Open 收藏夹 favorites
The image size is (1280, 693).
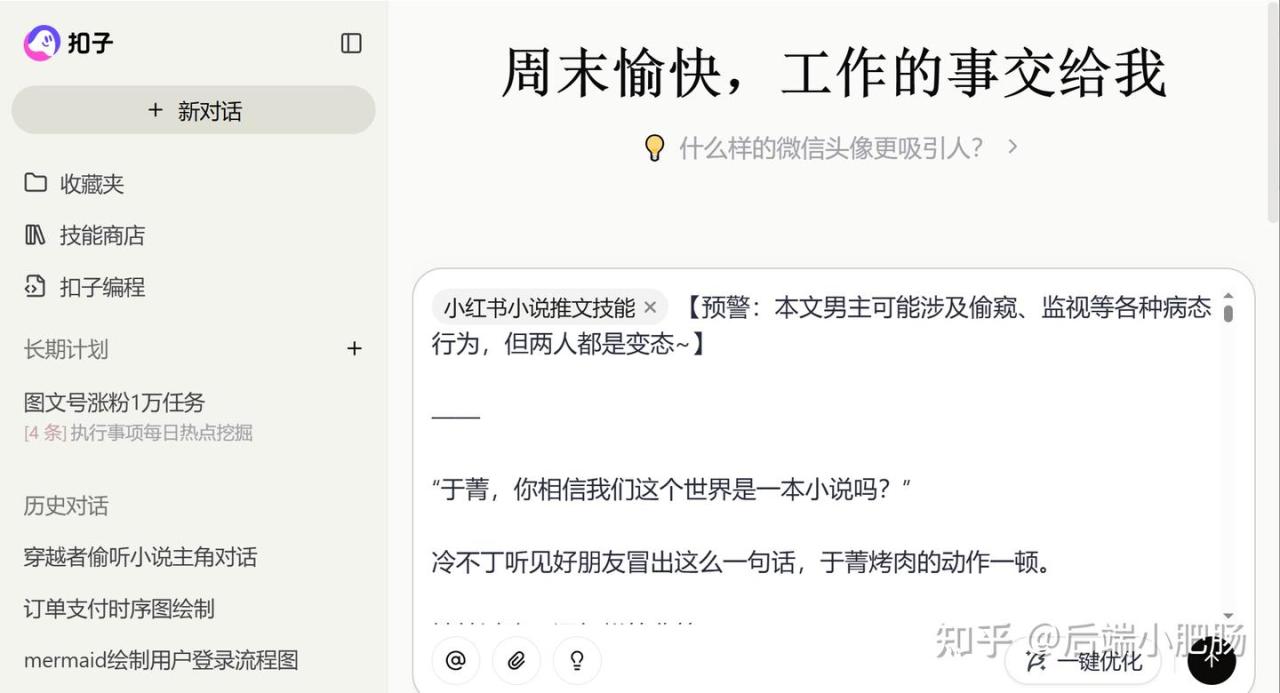(x=90, y=184)
